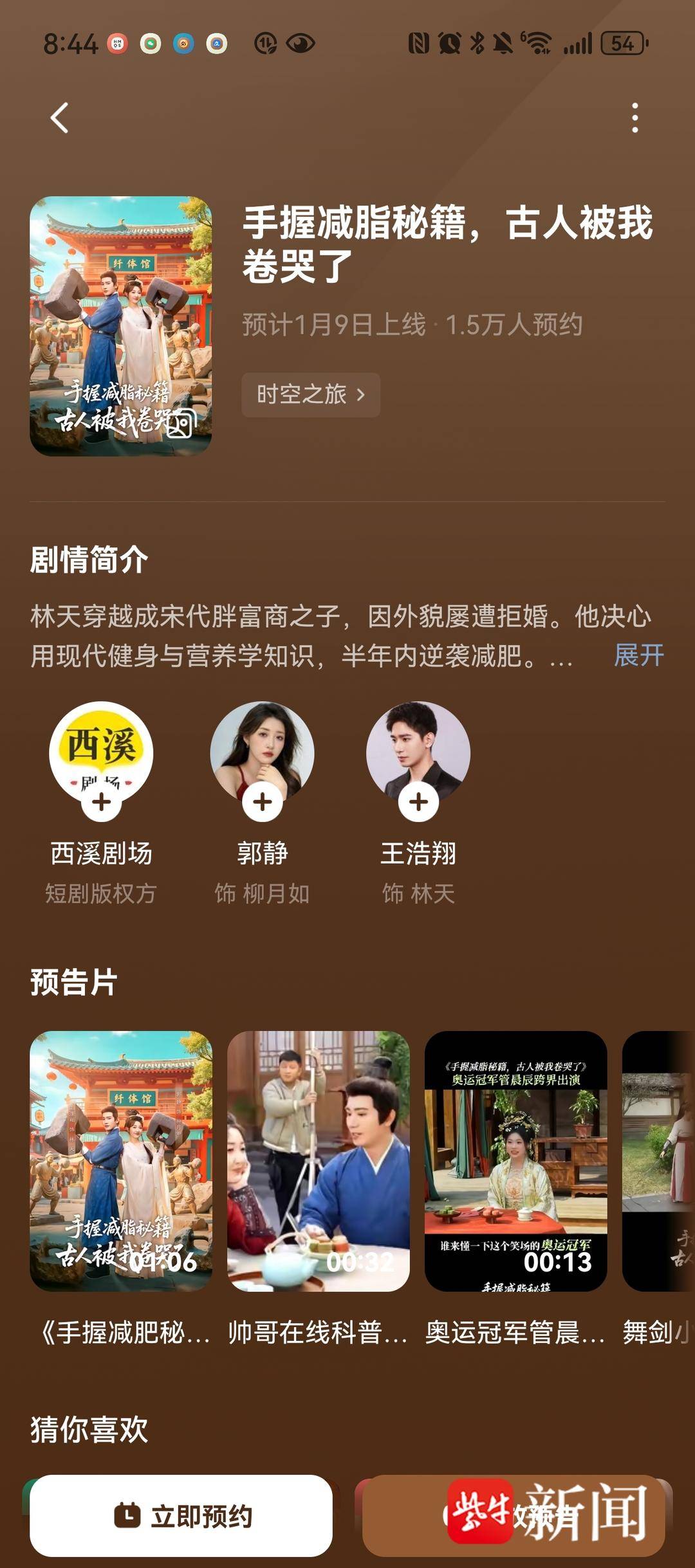Play the 帅哥在线科普 trailer clip

319,1160
